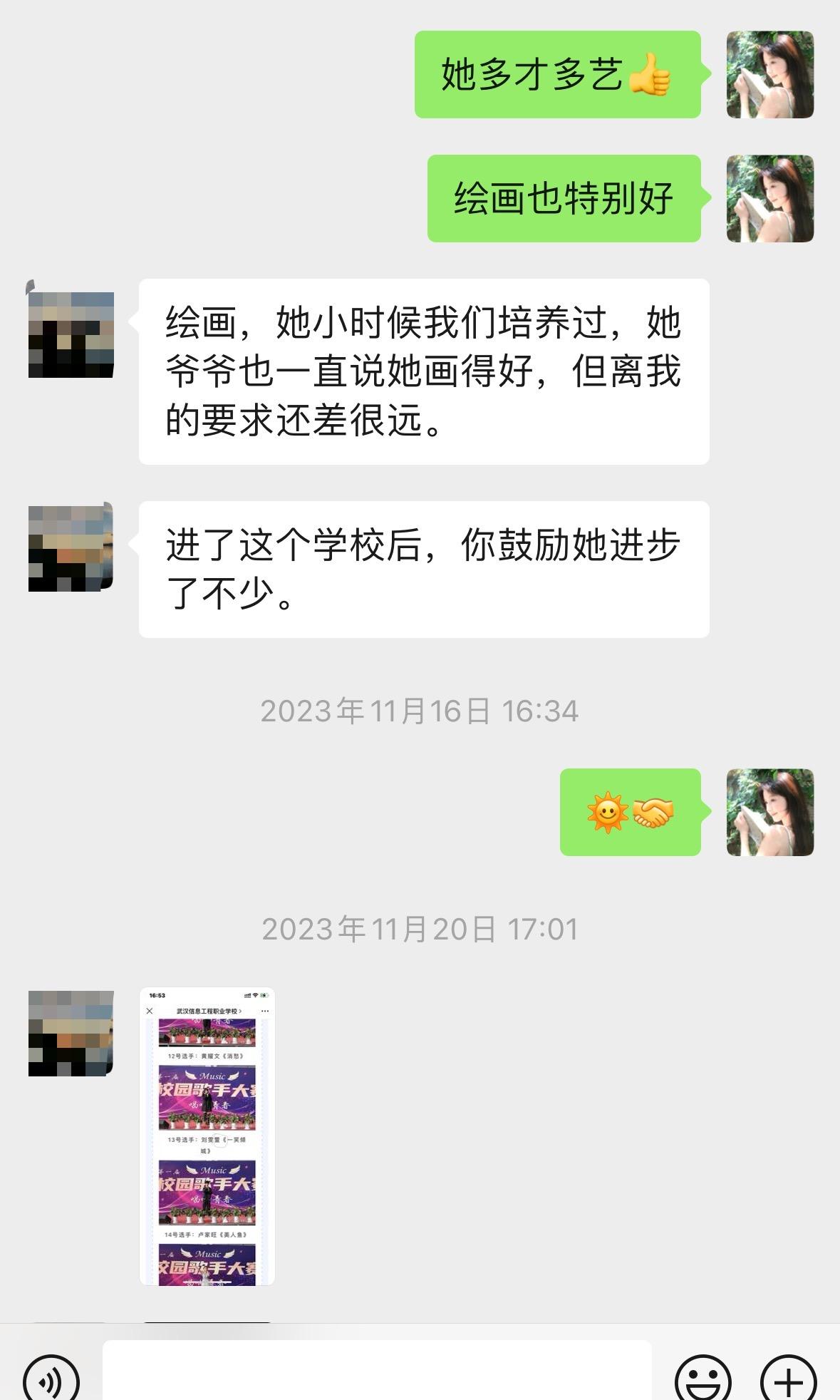Open contact avatar beside "进了这个学校后" message

click(71, 547)
